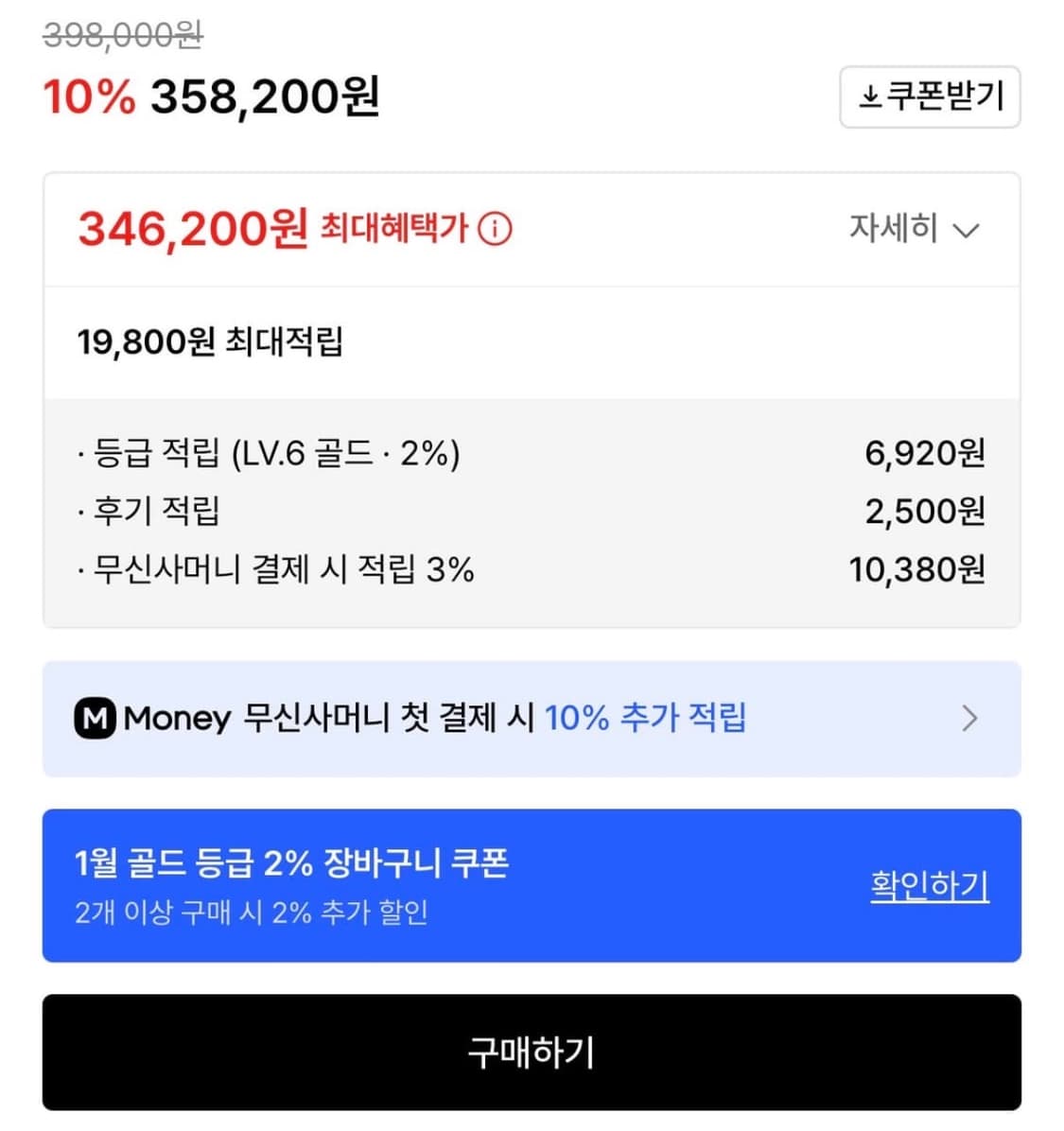The image size is (1064, 1131).
Task: Tap the right-pointing chevron for Money benefits
Action: [970, 720]
